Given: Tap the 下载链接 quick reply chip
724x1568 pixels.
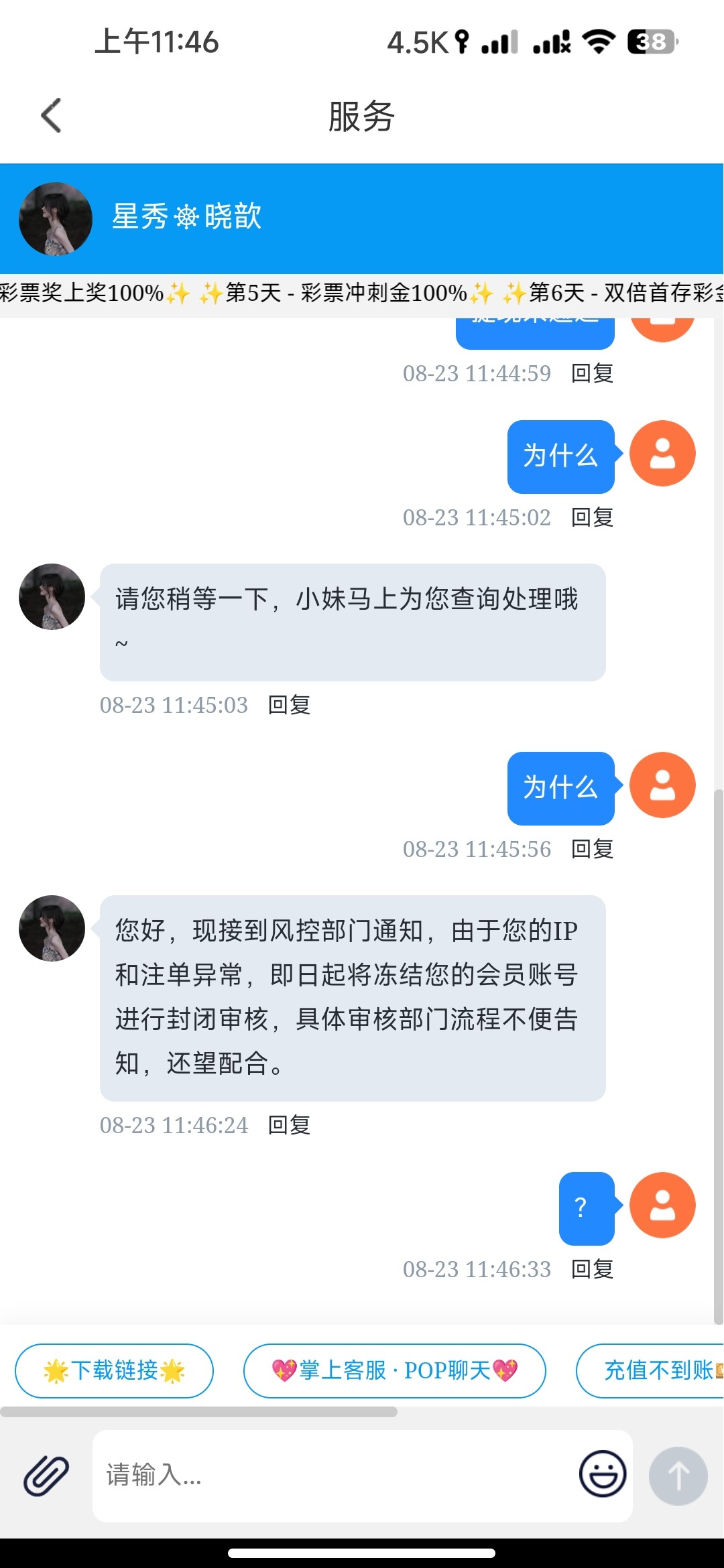Looking at the screenshot, I should [x=114, y=1370].
